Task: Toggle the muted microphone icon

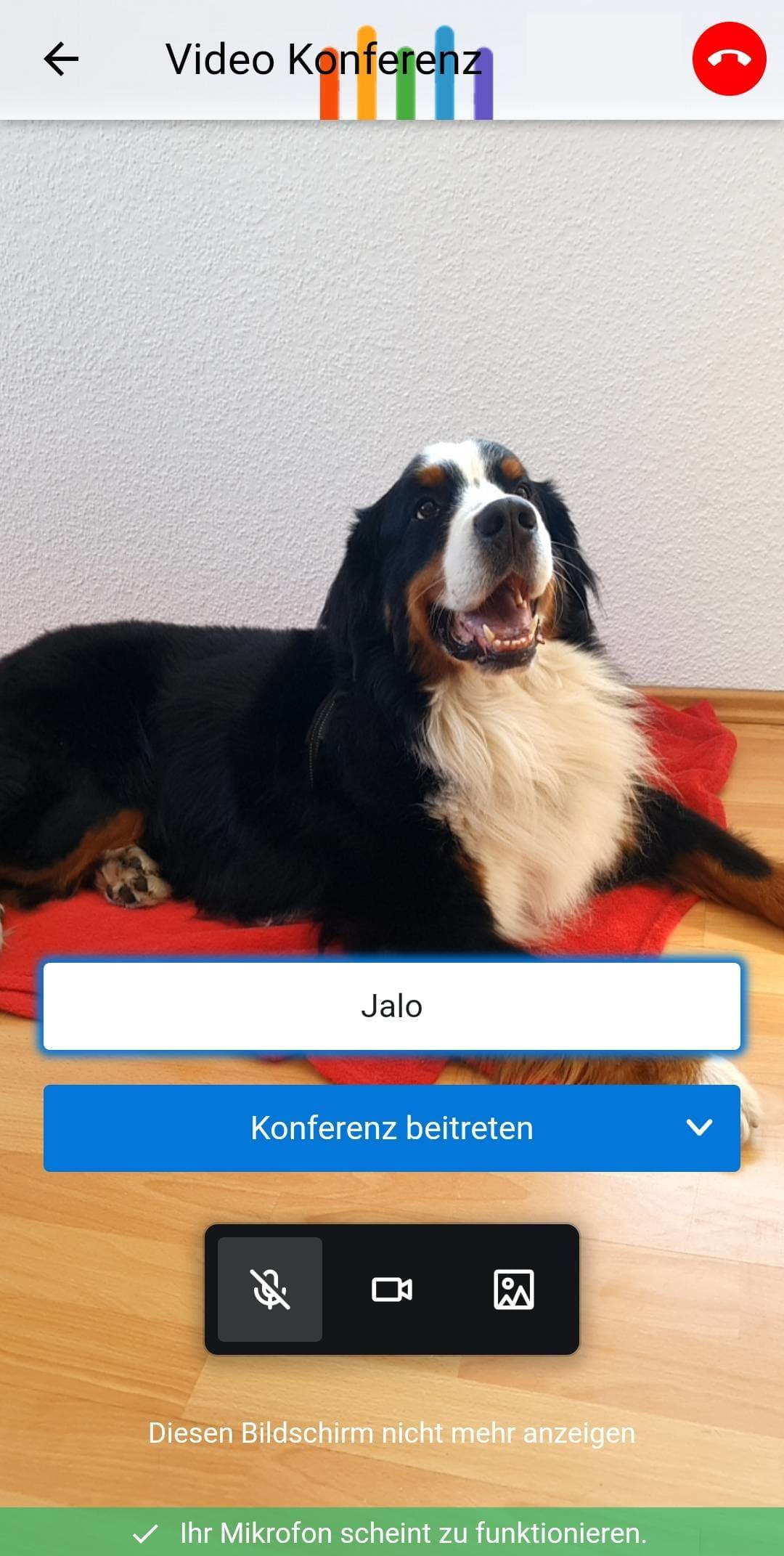Action: 270,1290
